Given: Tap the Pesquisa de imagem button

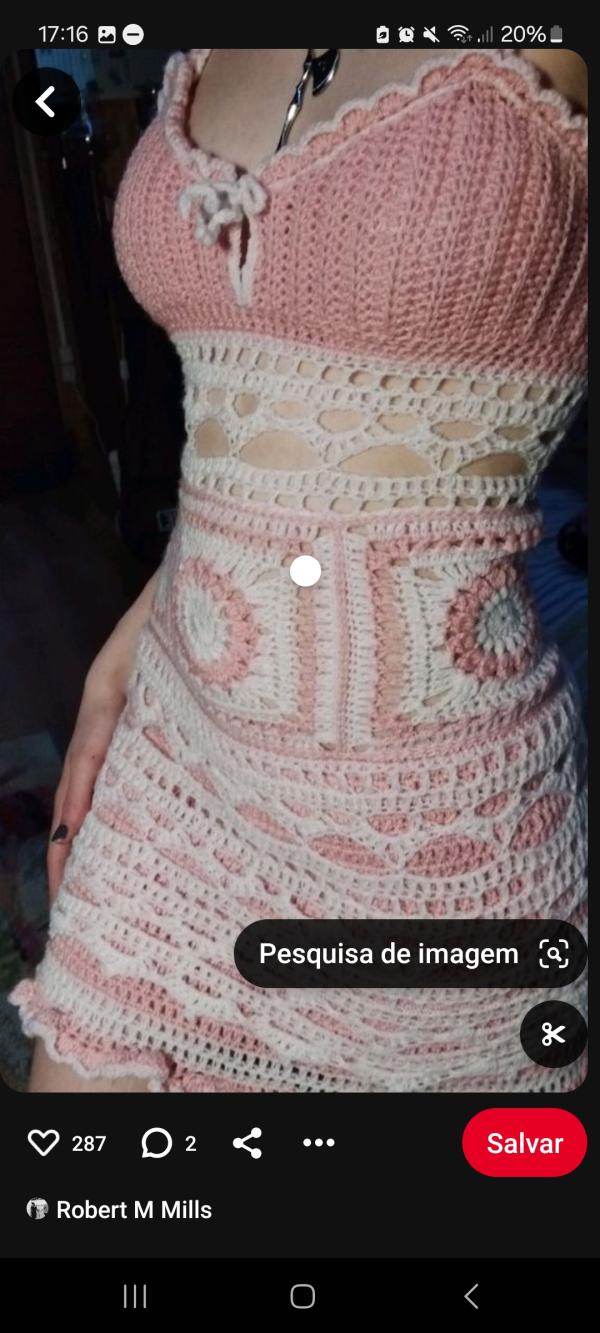Looking at the screenshot, I should [x=410, y=954].
